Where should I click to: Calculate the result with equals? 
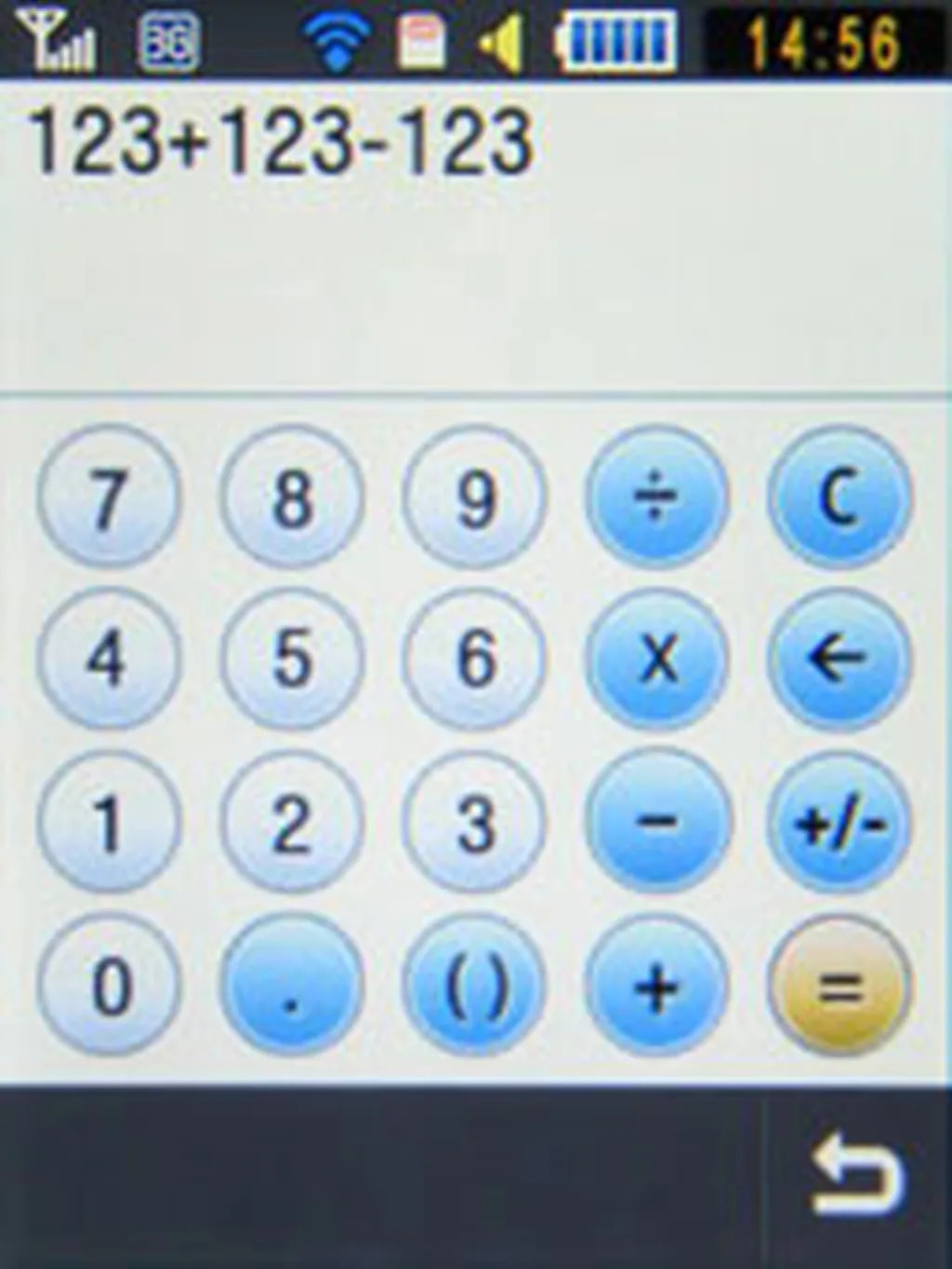[840, 985]
